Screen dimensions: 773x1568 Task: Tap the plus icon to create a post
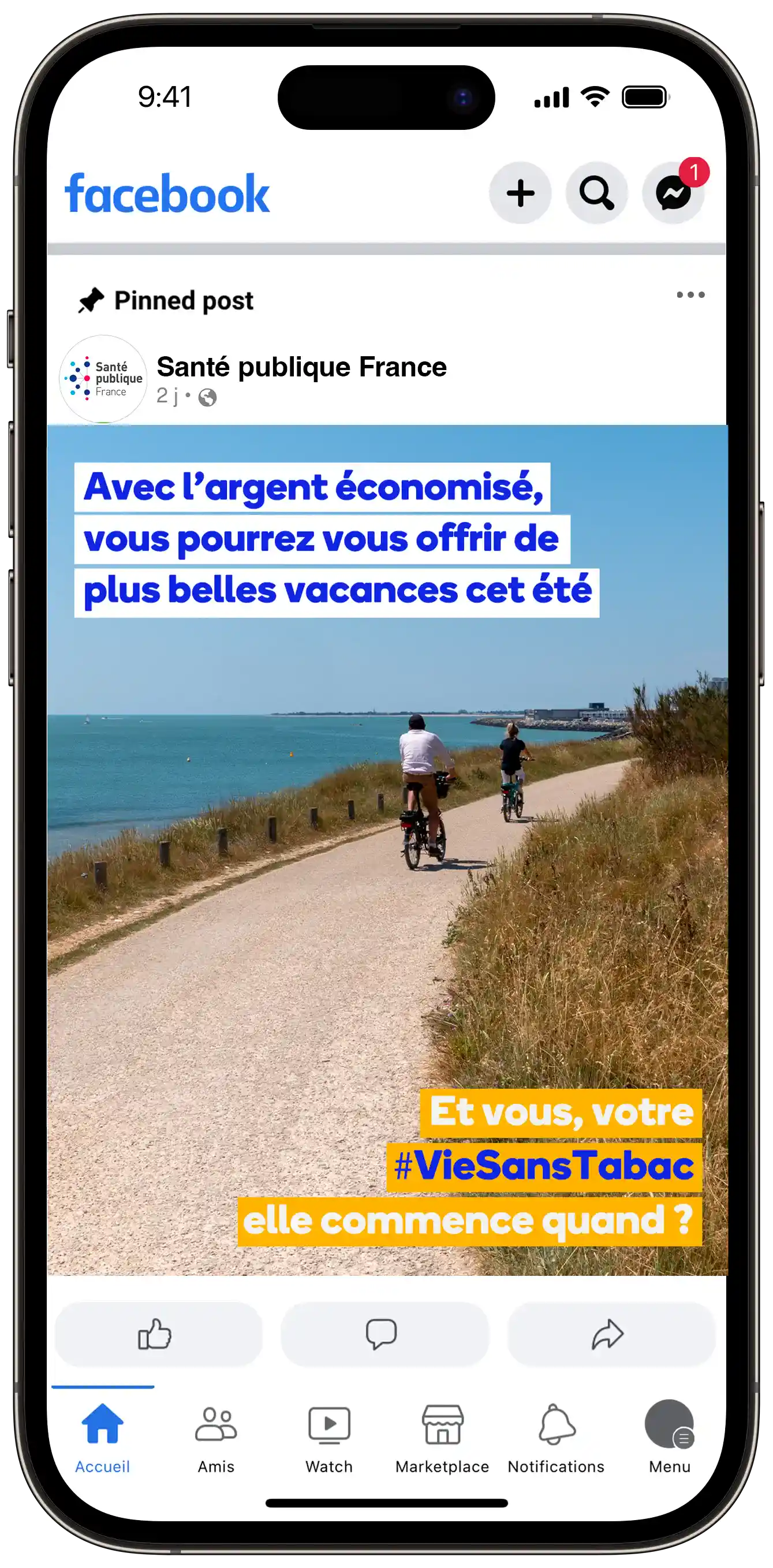[x=520, y=193]
